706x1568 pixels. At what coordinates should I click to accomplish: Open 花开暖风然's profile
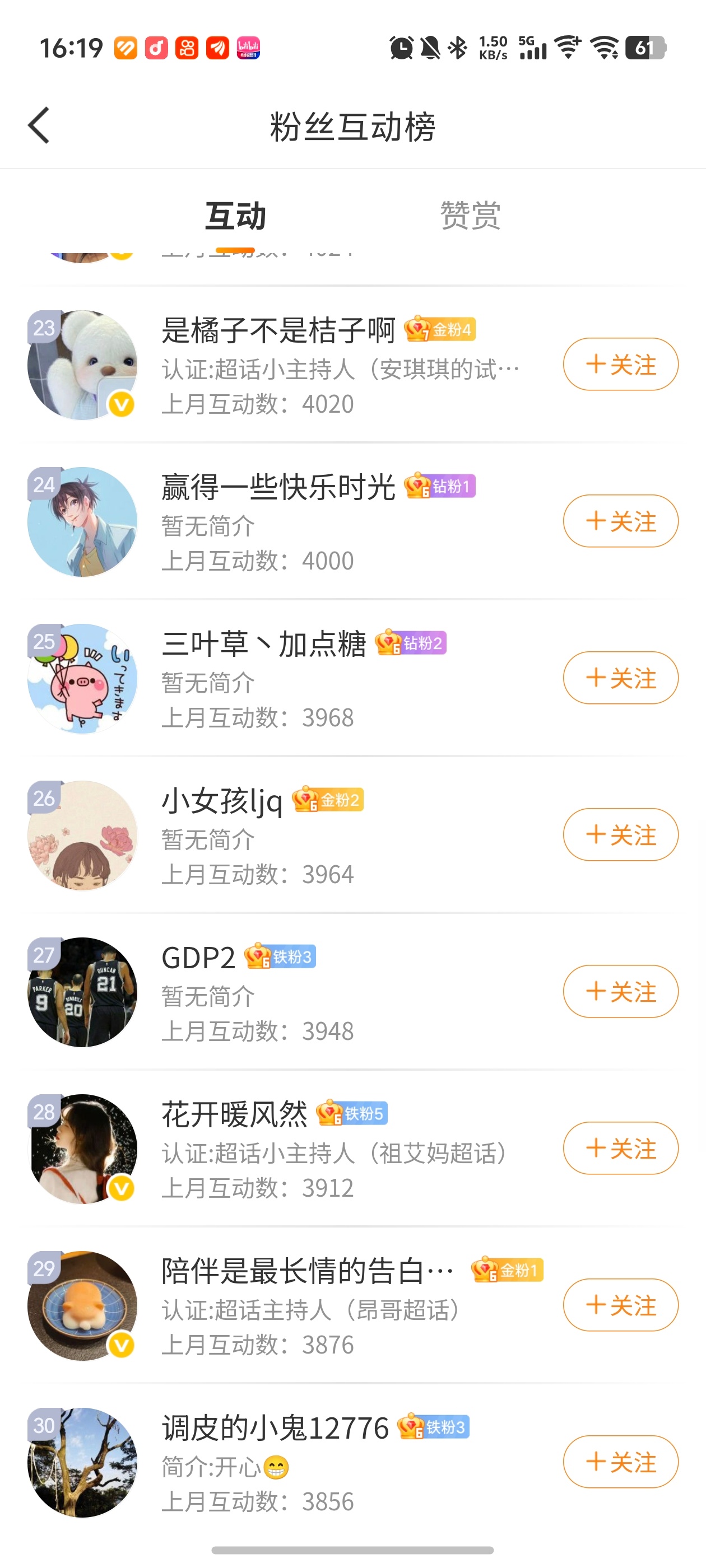pos(82,1149)
